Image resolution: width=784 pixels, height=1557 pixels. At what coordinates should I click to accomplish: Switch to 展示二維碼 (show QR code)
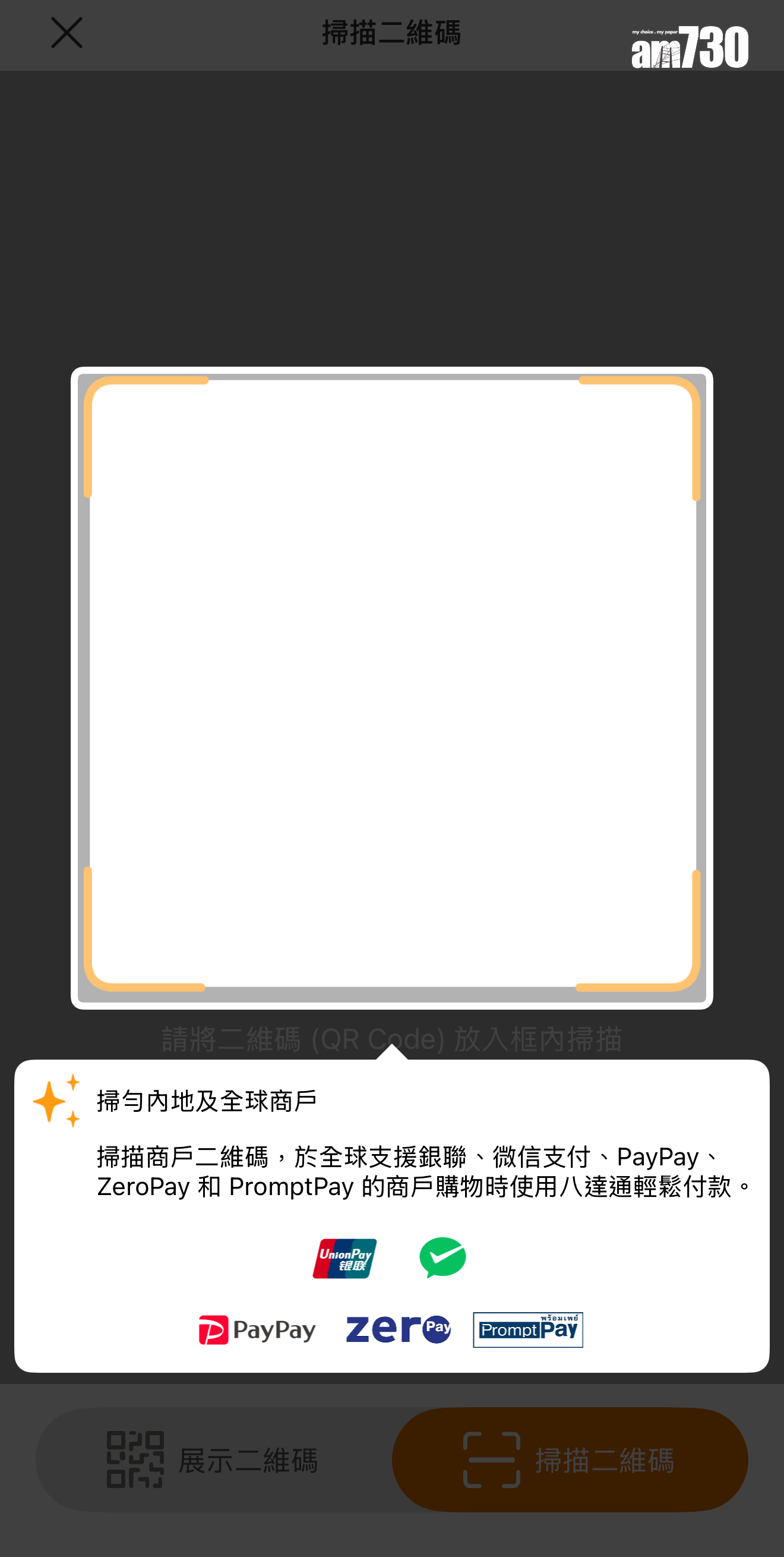tap(213, 1460)
